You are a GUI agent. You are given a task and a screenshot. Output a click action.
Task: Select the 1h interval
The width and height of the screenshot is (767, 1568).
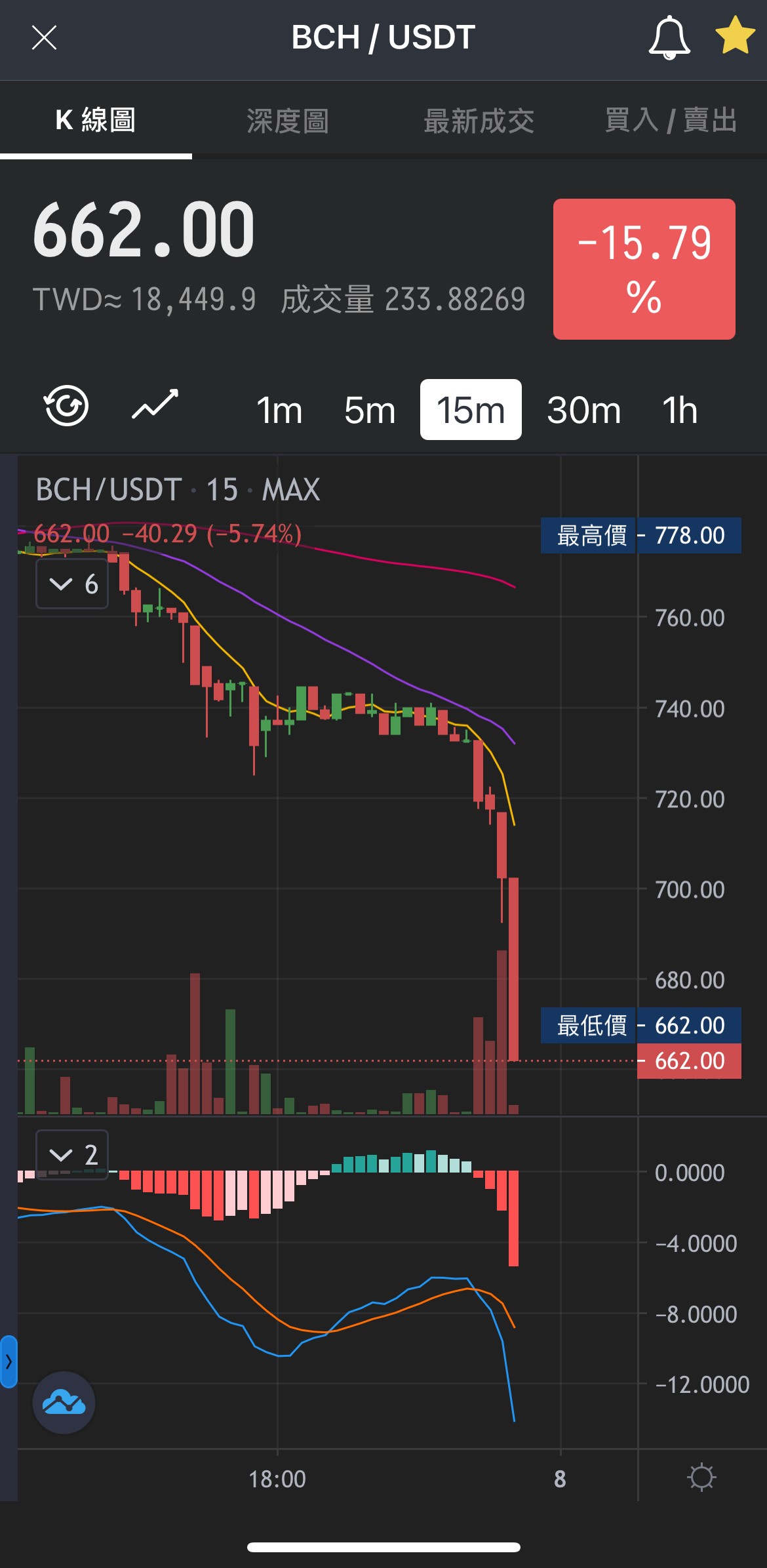[680, 411]
